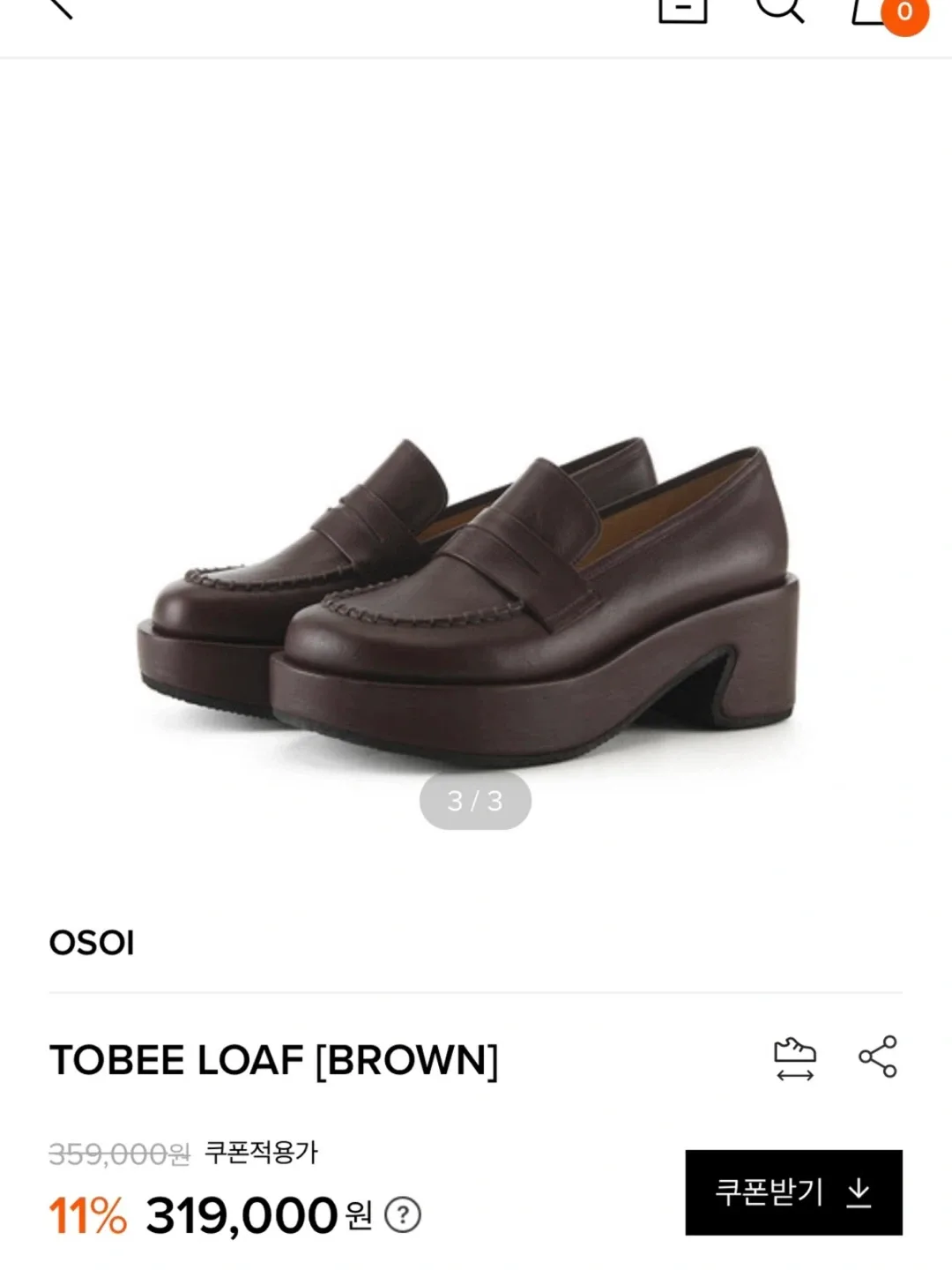Share the TOBEE LOAF product
The height and width of the screenshot is (1270, 952).
[877, 1057]
